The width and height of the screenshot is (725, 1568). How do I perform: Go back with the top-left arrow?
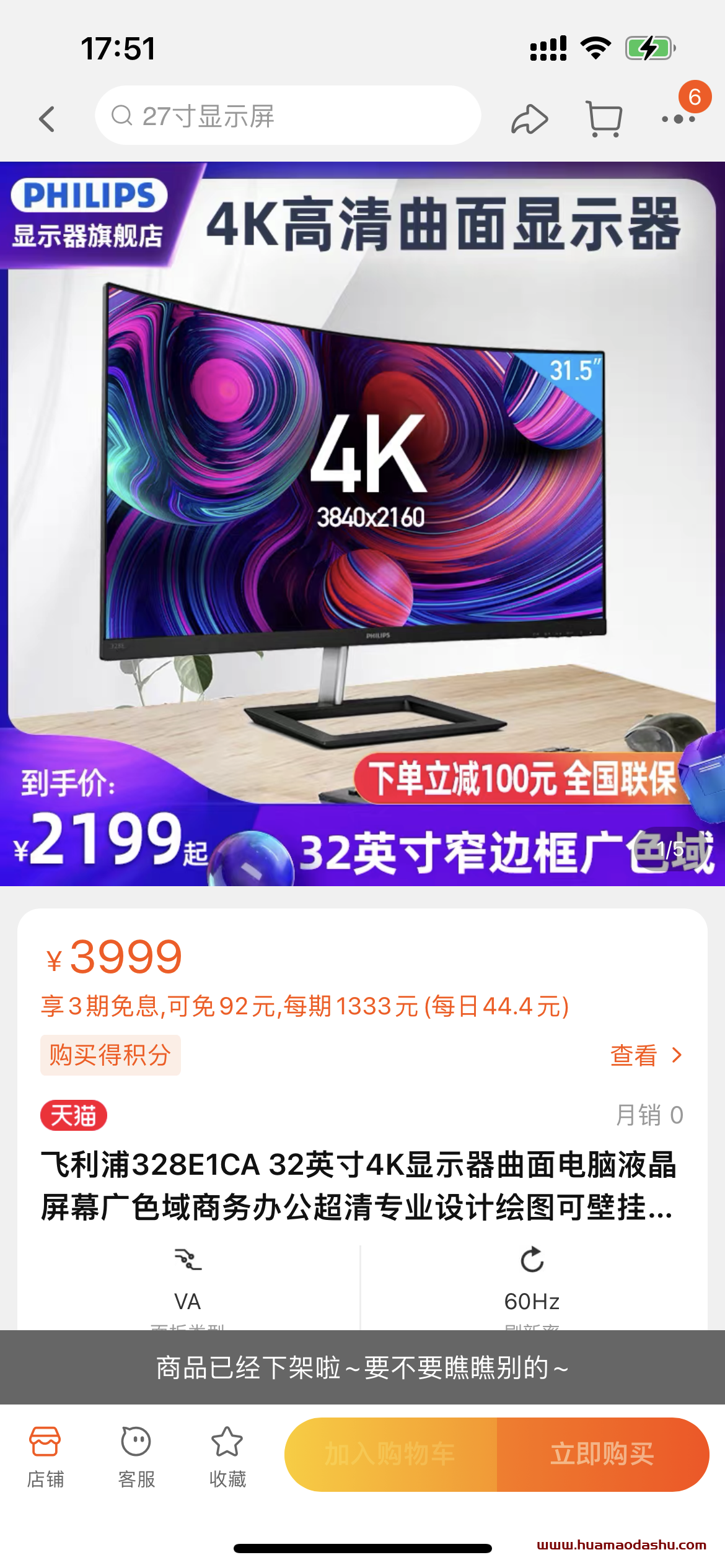(47, 118)
